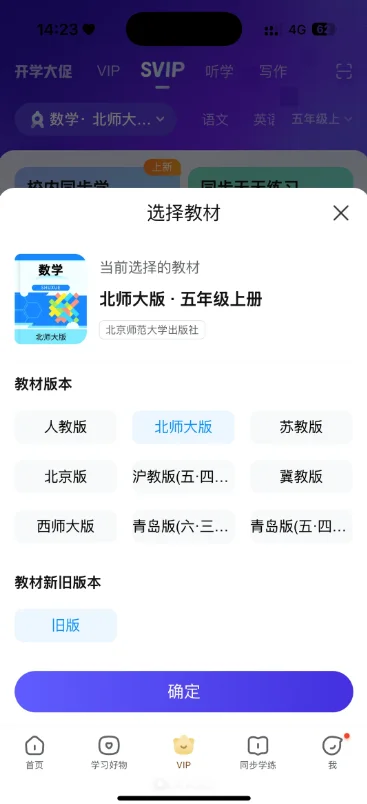This screenshot has width=367, height=804.
Task: Select the 西师大版 textbook version
Action: (66, 526)
